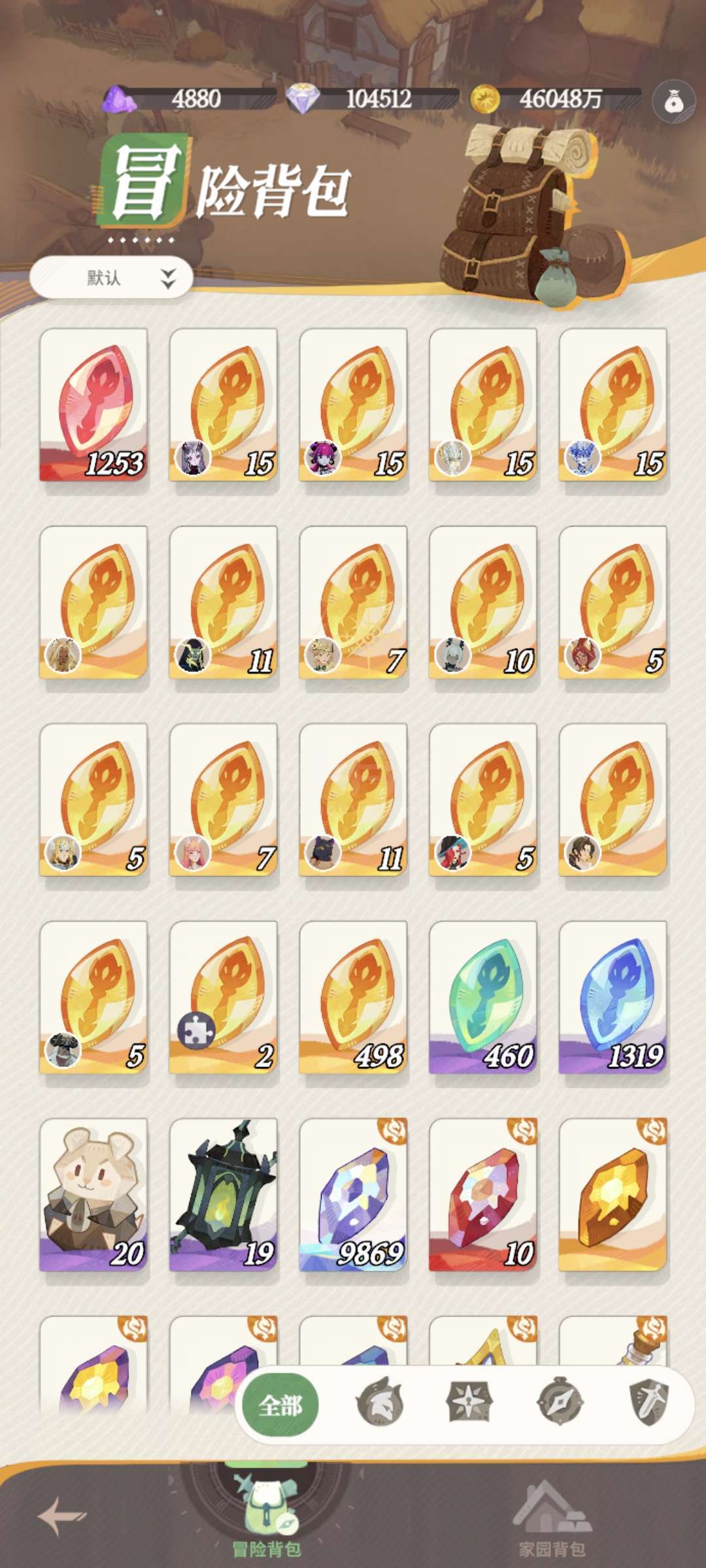Screen dimensions: 706x1568
Task: Filter items by the sword and shield category
Action: (649, 1401)
